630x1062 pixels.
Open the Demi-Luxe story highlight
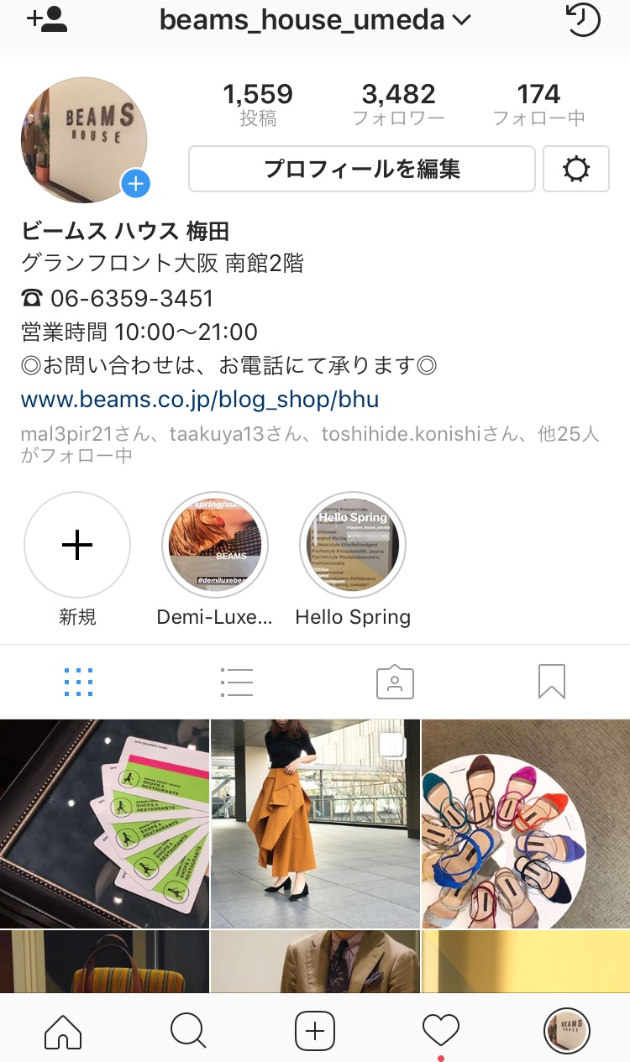coord(214,545)
